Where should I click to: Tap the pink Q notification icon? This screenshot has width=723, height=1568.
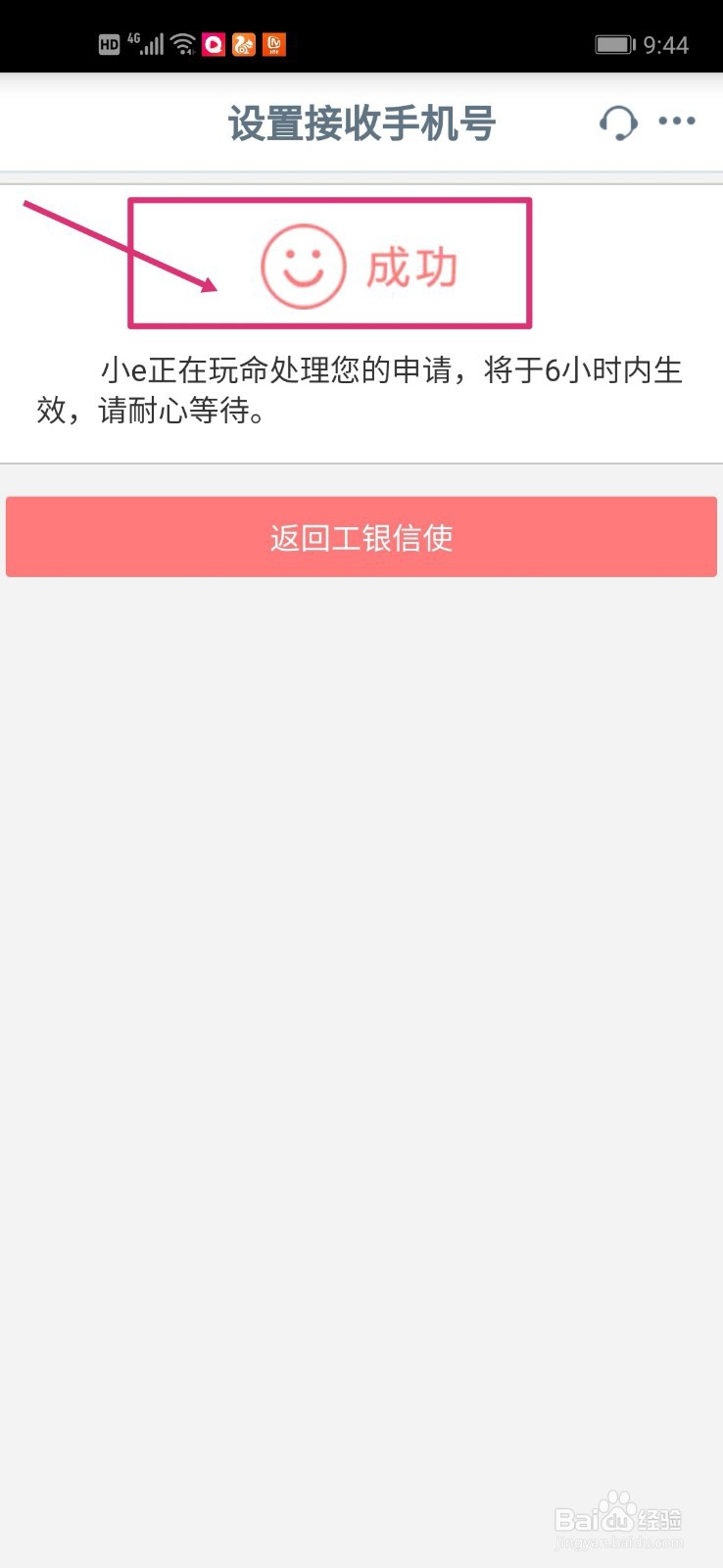(212, 44)
